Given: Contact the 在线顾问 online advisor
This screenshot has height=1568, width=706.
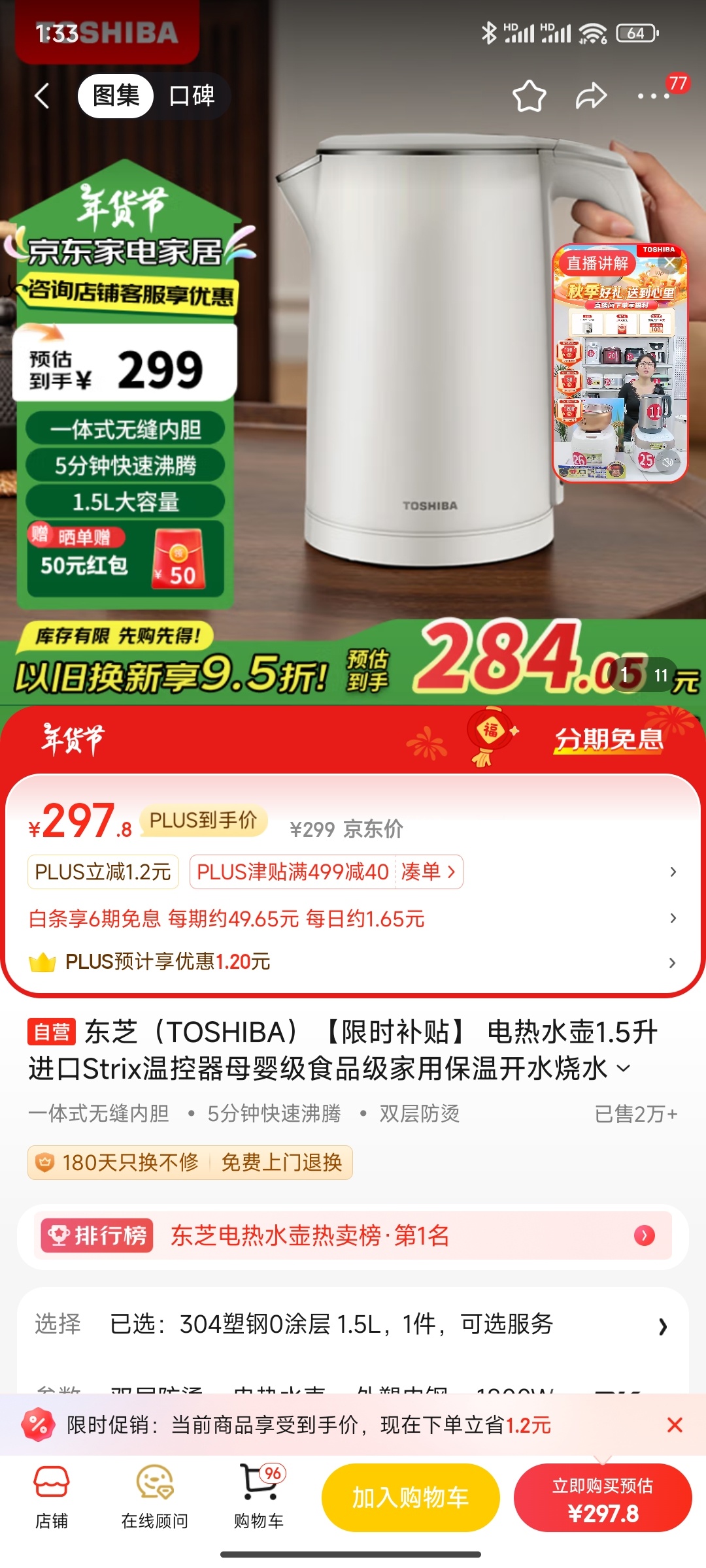Looking at the screenshot, I should point(154,1496).
